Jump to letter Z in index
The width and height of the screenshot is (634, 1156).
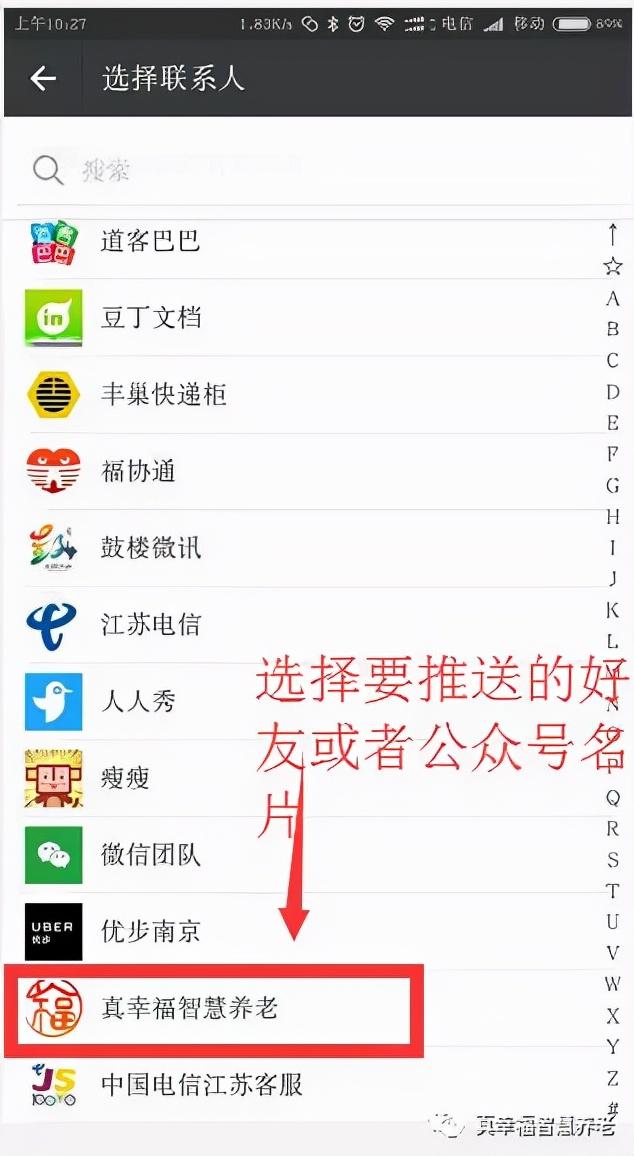[x=613, y=1079]
